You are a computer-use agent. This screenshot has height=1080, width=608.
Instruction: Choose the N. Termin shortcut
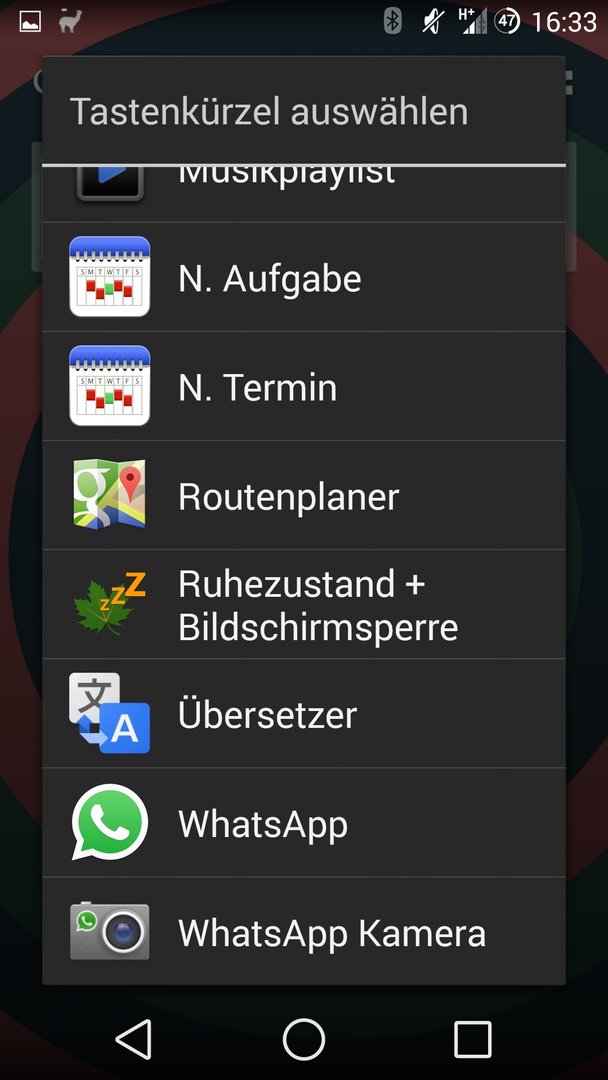pyautogui.click(x=304, y=386)
